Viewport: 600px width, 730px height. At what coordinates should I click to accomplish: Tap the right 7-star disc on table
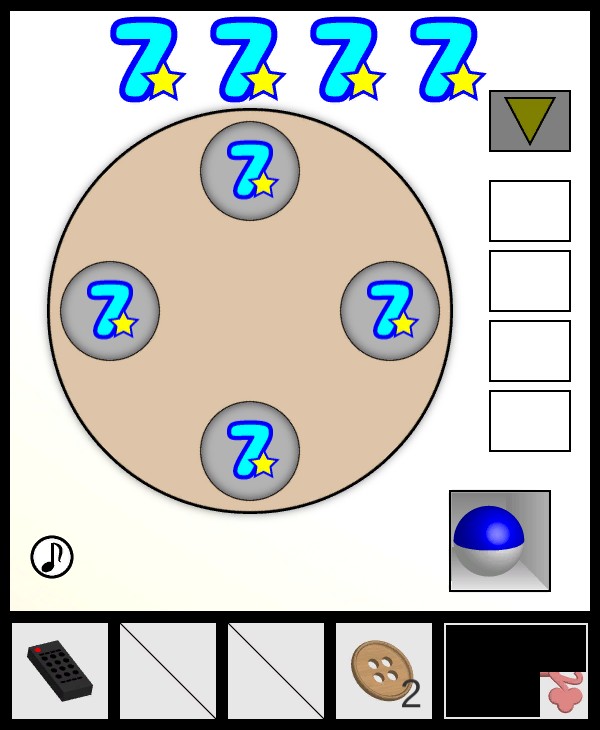(x=390, y=311)
